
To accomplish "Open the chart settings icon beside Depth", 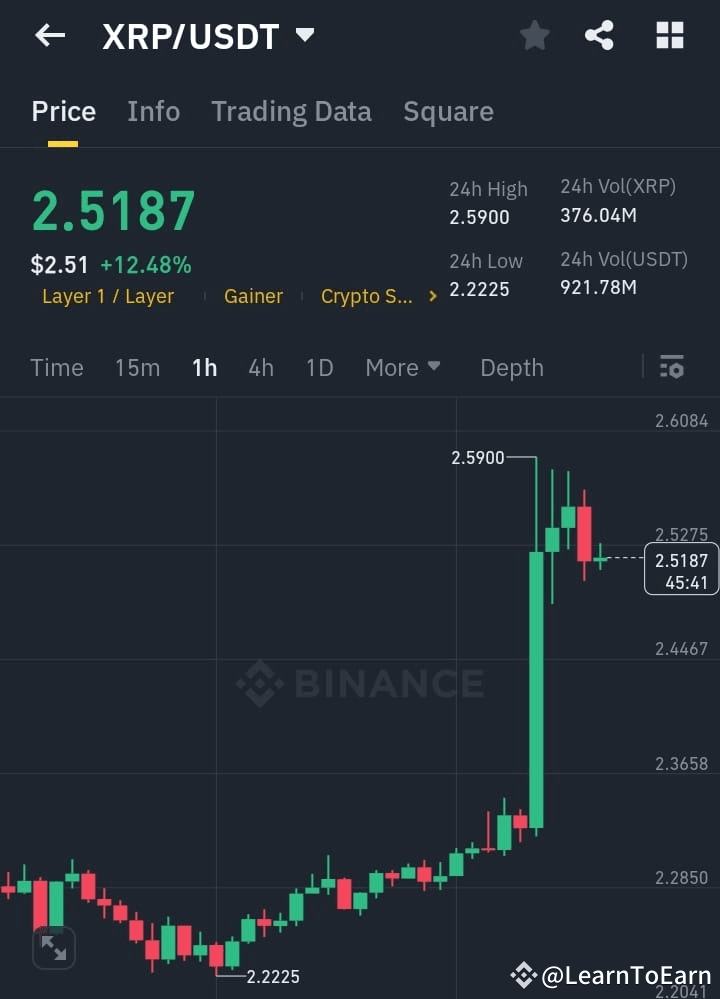I will click(x=671, y=368).
